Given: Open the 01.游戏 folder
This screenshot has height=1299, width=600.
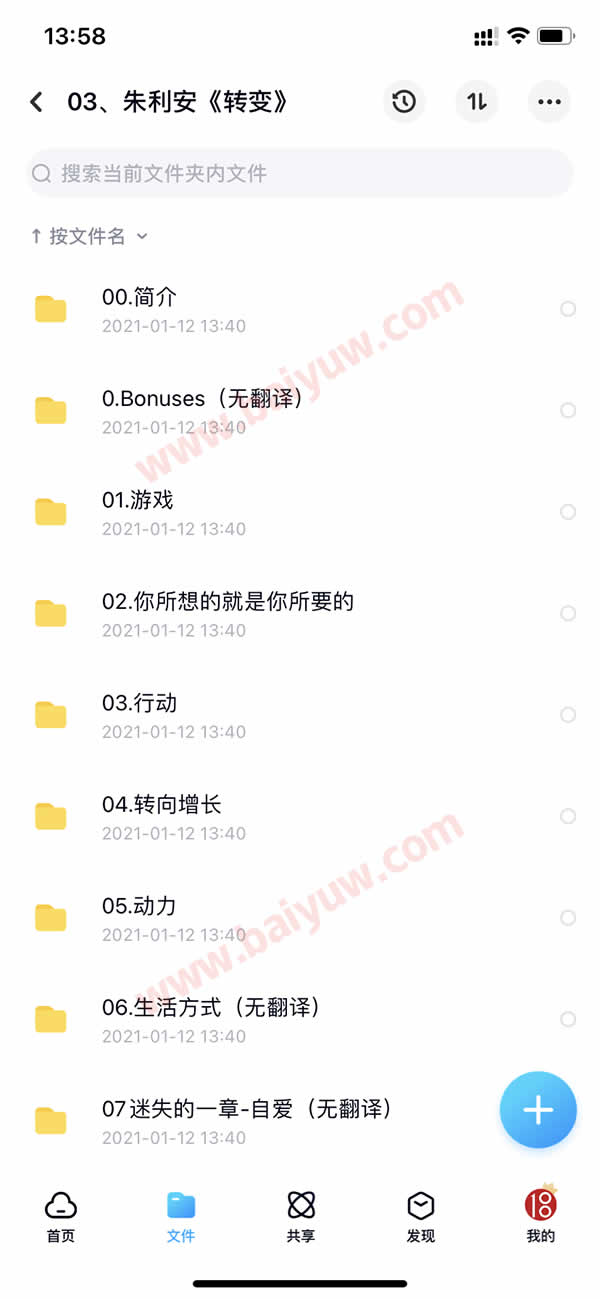Looking at the screenshot, I should [300, 513].
